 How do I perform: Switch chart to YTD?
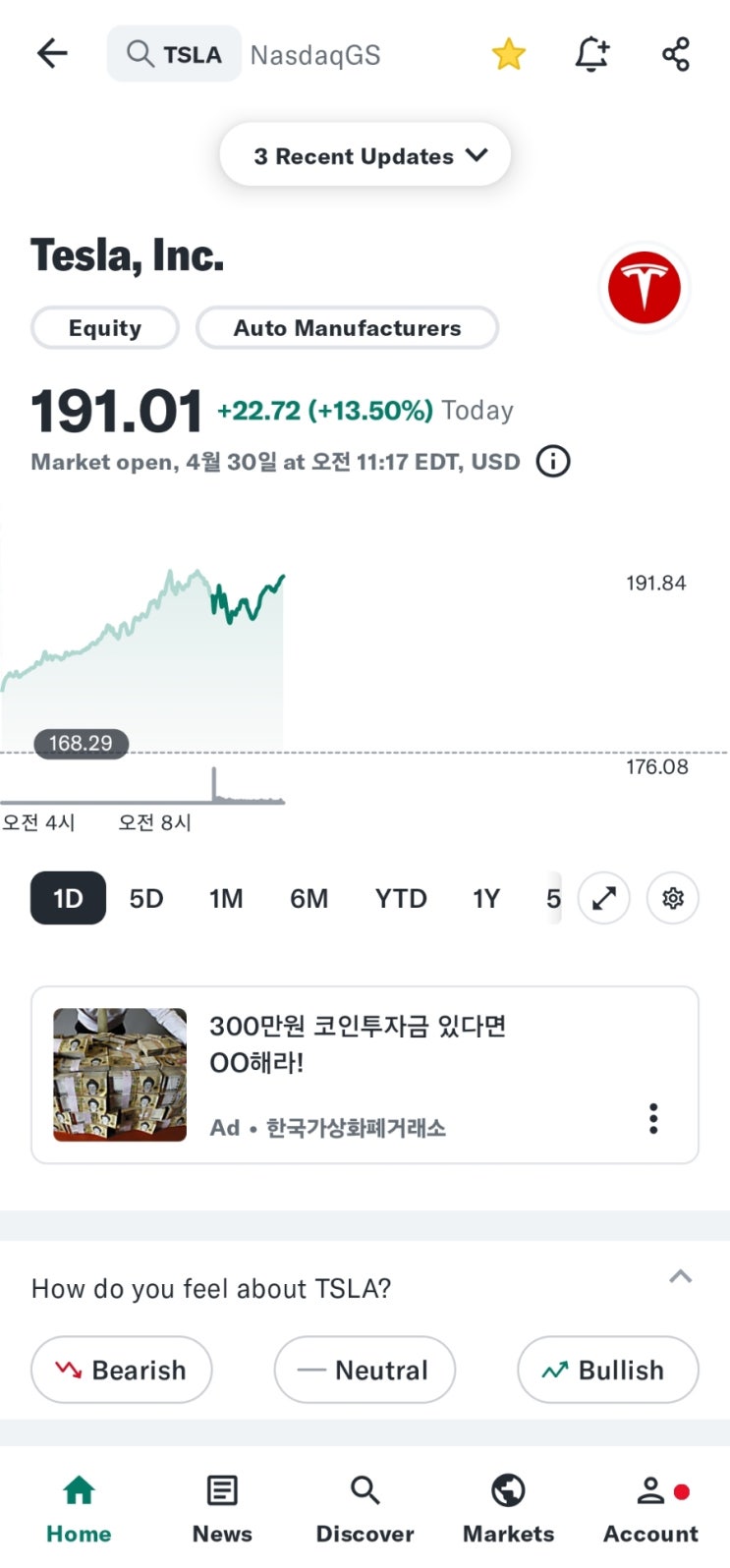401,898
